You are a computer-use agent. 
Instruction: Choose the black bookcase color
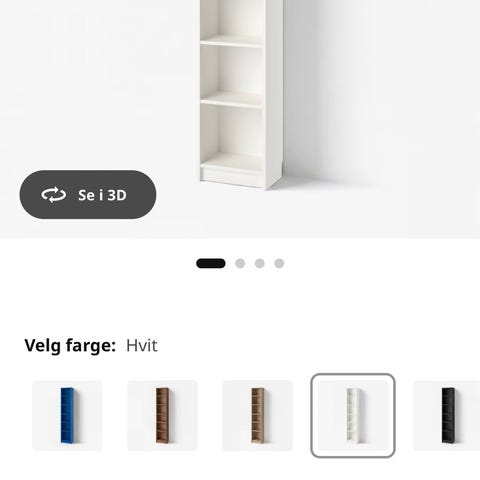pyautogui.click(x=447, y=415)
